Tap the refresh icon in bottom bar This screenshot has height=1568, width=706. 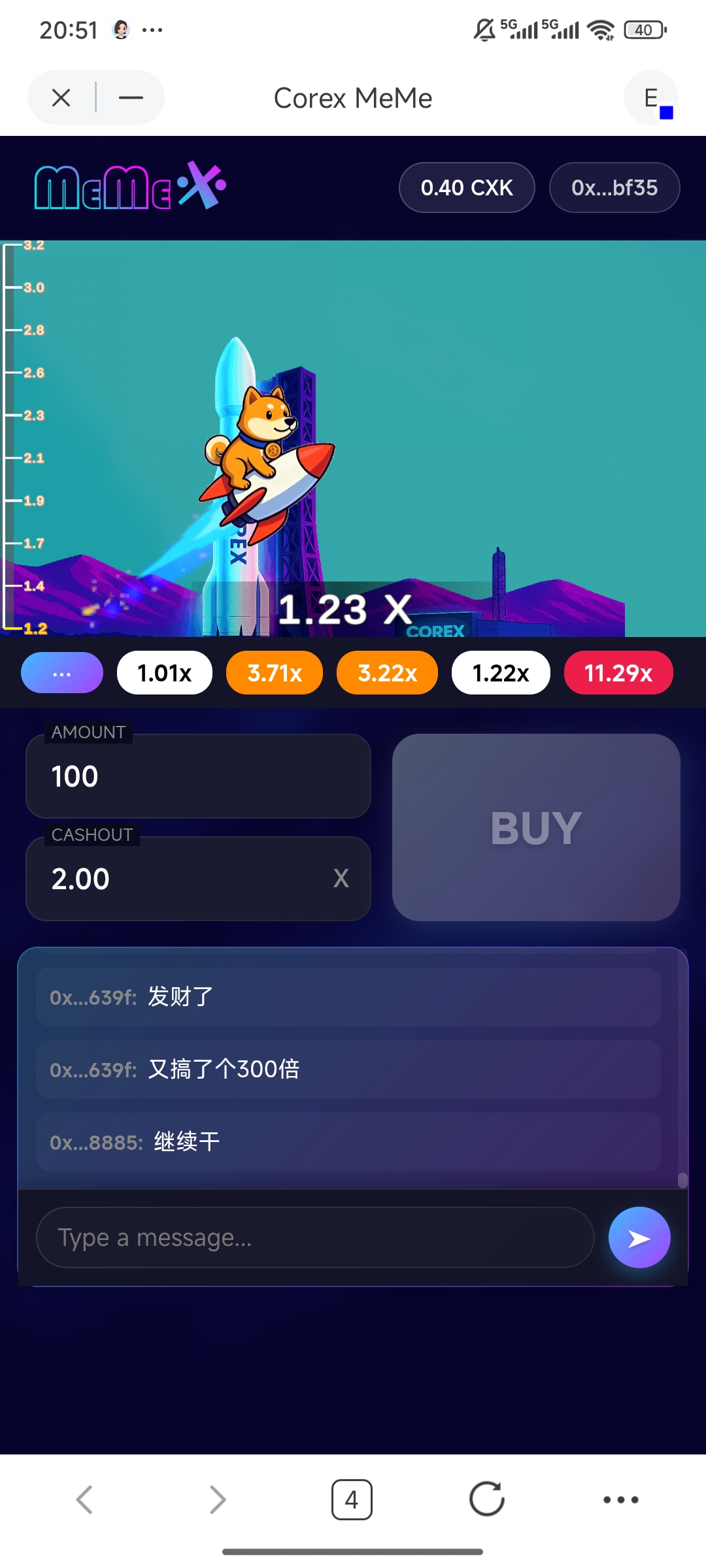(x=486, y=1500)
